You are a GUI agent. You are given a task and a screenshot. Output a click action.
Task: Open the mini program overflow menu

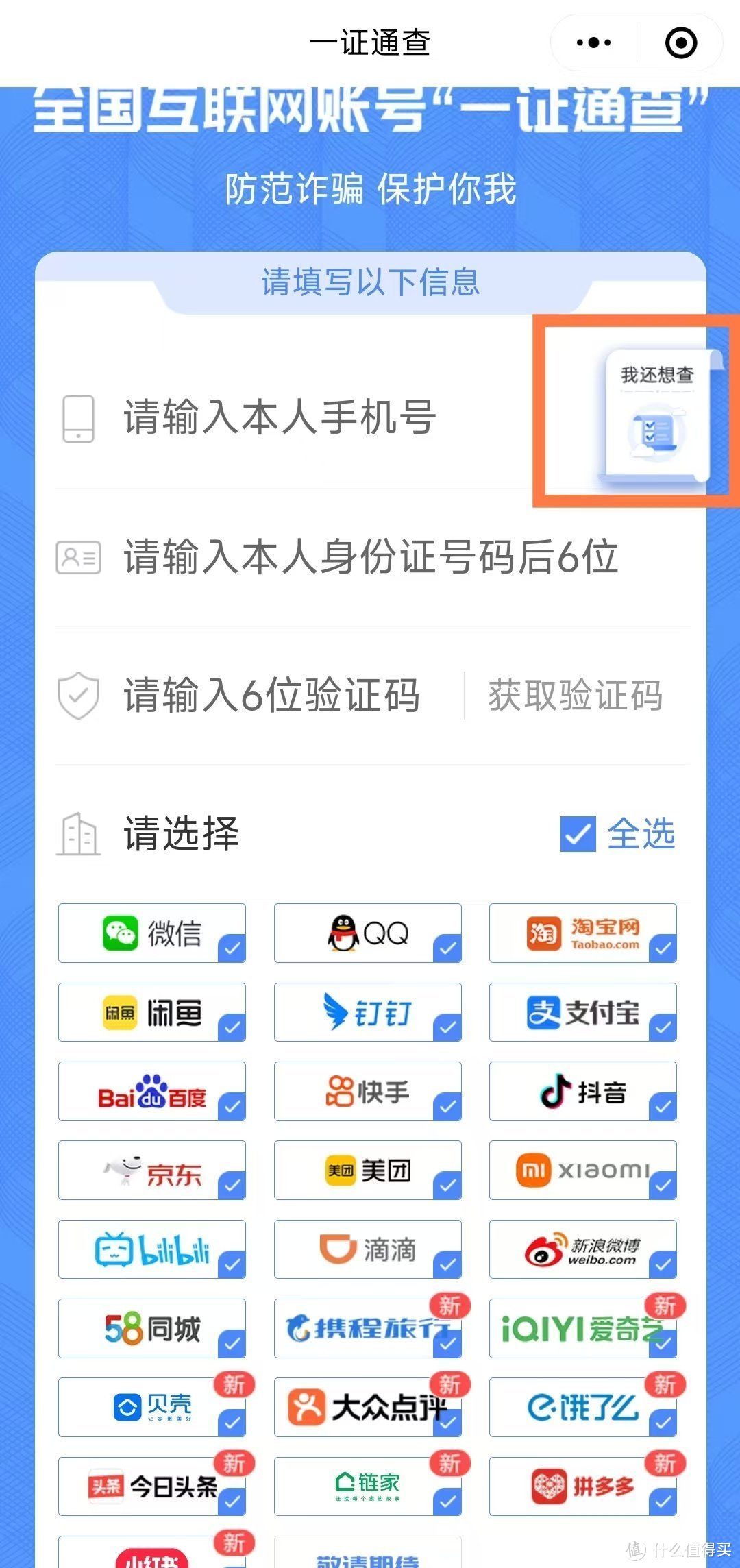point(593,42)
